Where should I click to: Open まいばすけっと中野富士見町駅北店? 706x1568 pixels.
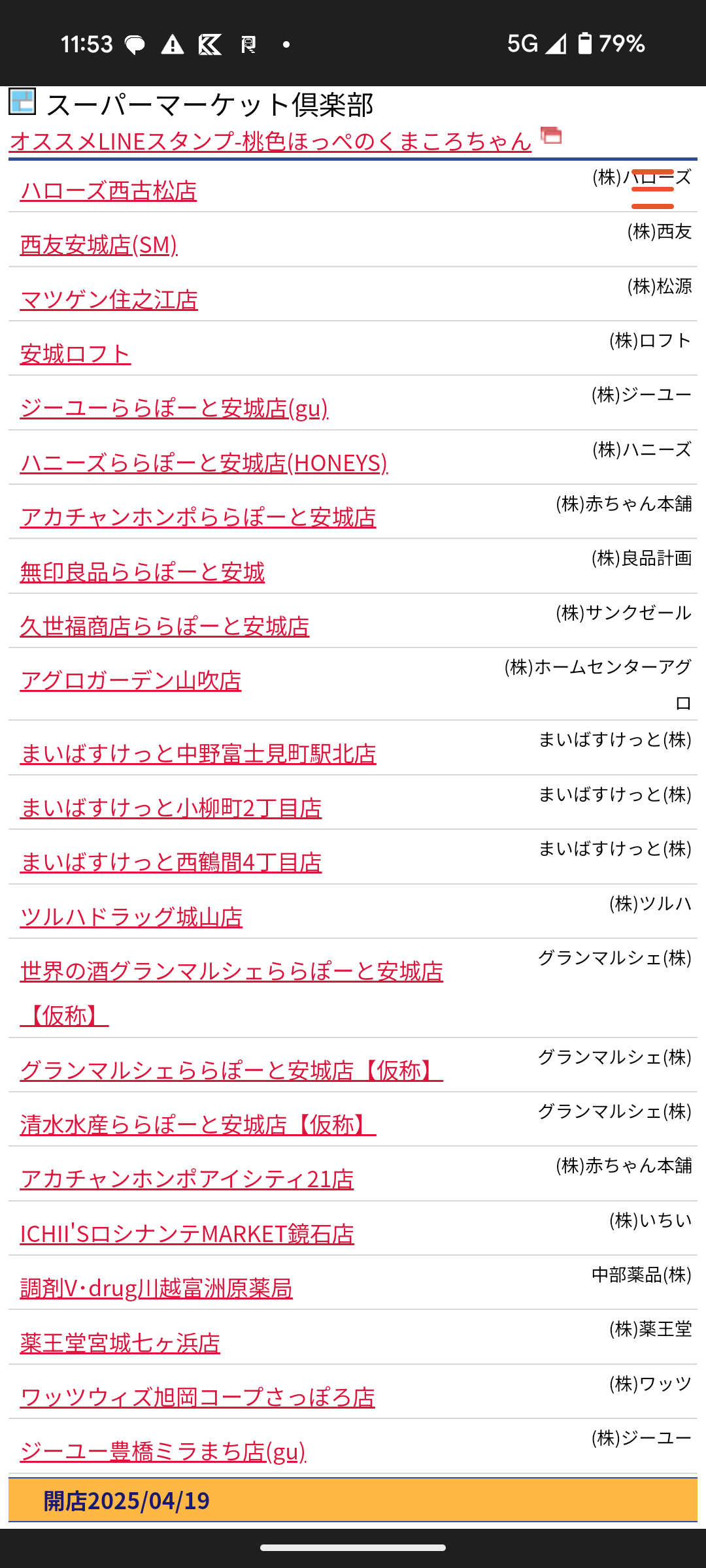point(198,754)
